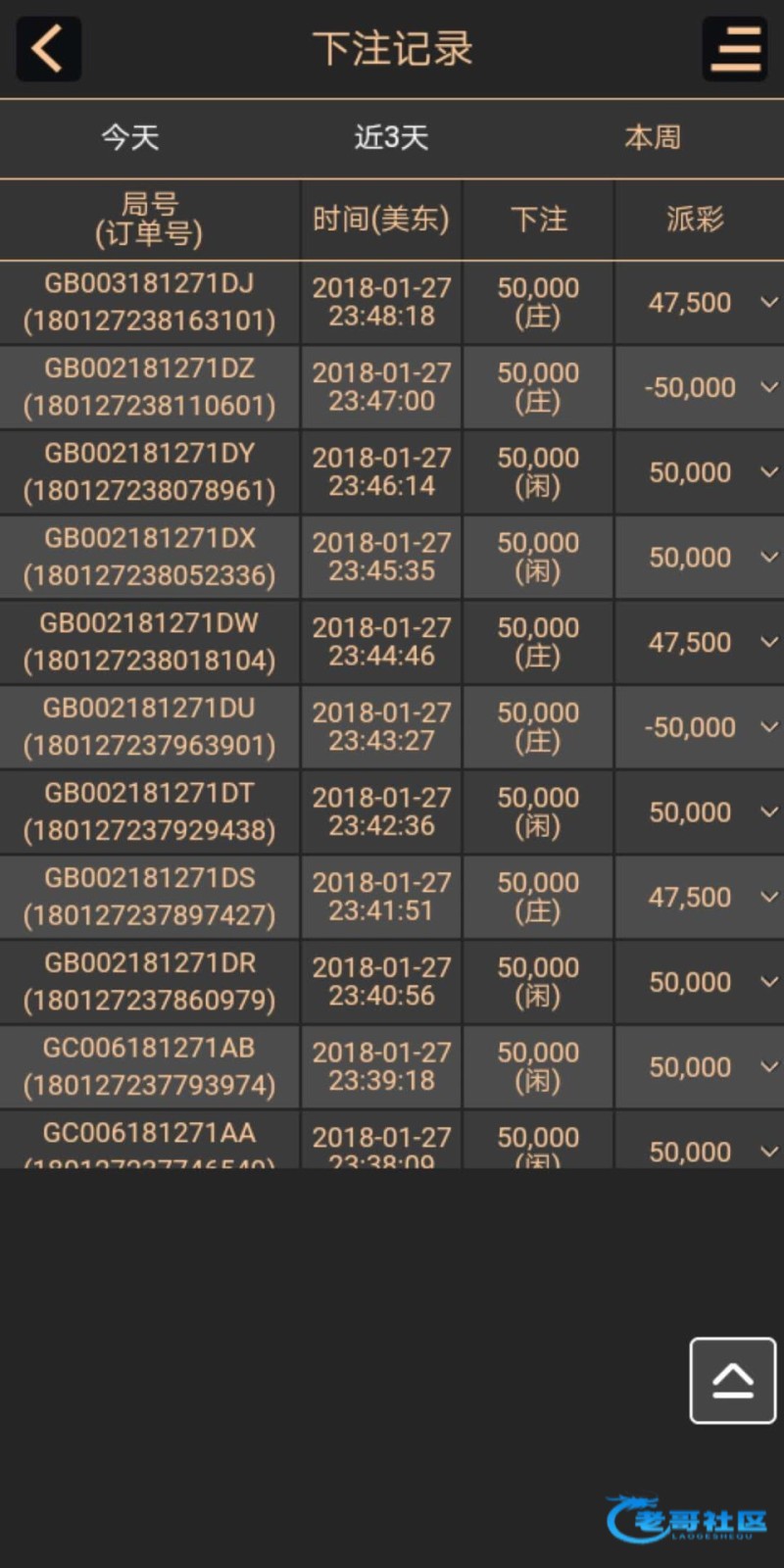
Task: Expand details for GC006181271AB row
Action: coord(769,1066)
